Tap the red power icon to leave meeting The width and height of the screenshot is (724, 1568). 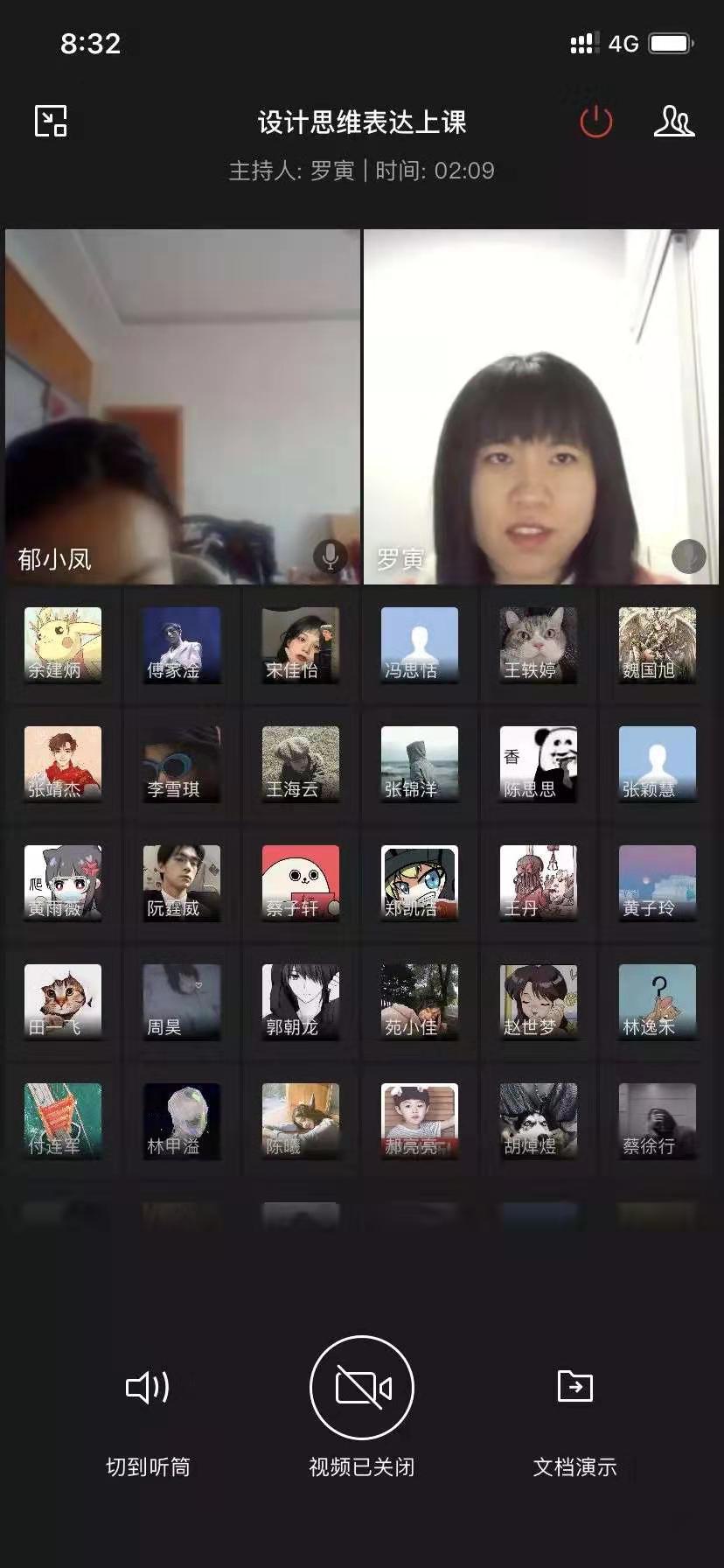pos(596,122)
